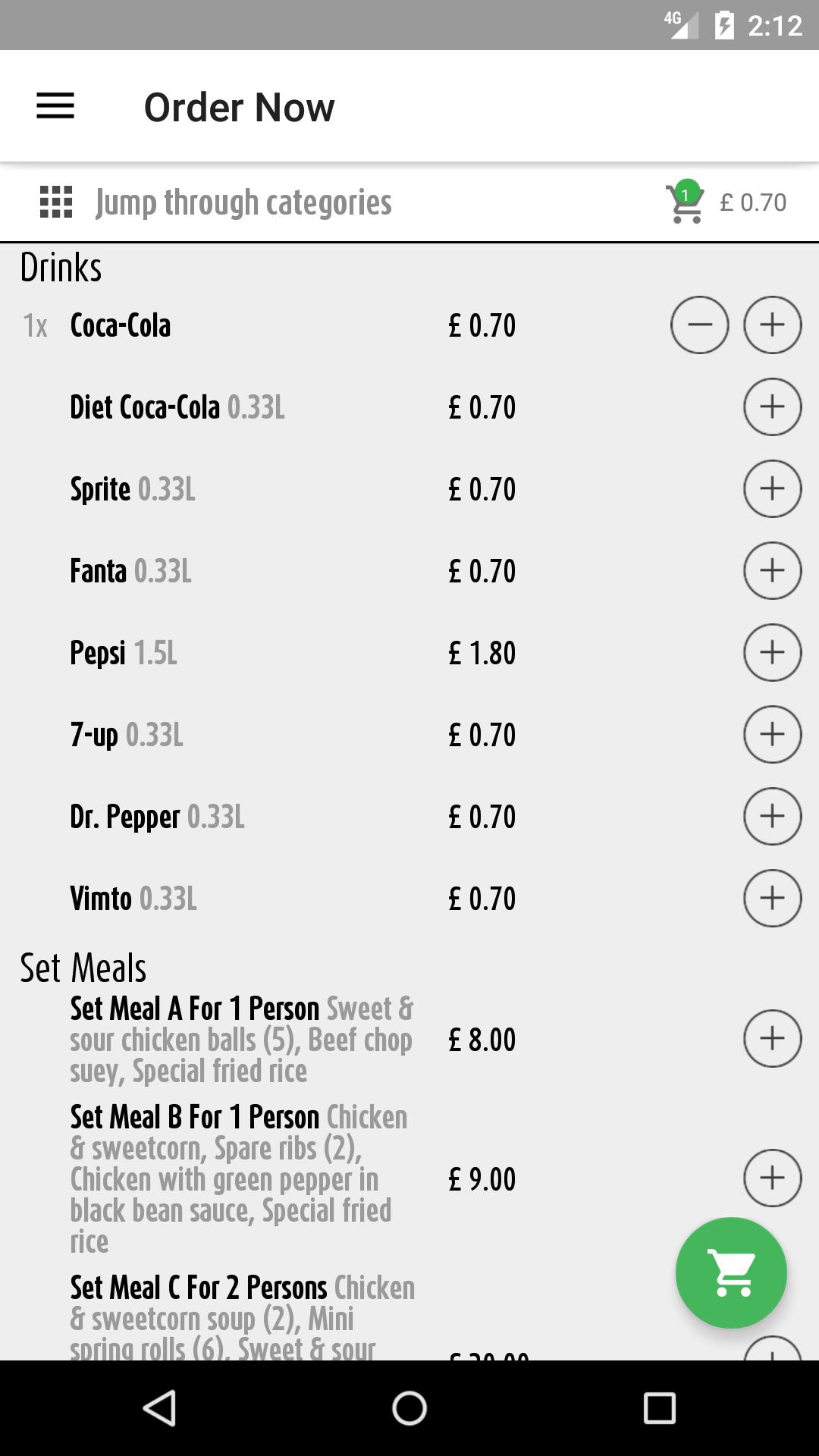This screenshot has width=819, height=1456.
Task: Open the hamburger navigation menu
Action: 55,106
